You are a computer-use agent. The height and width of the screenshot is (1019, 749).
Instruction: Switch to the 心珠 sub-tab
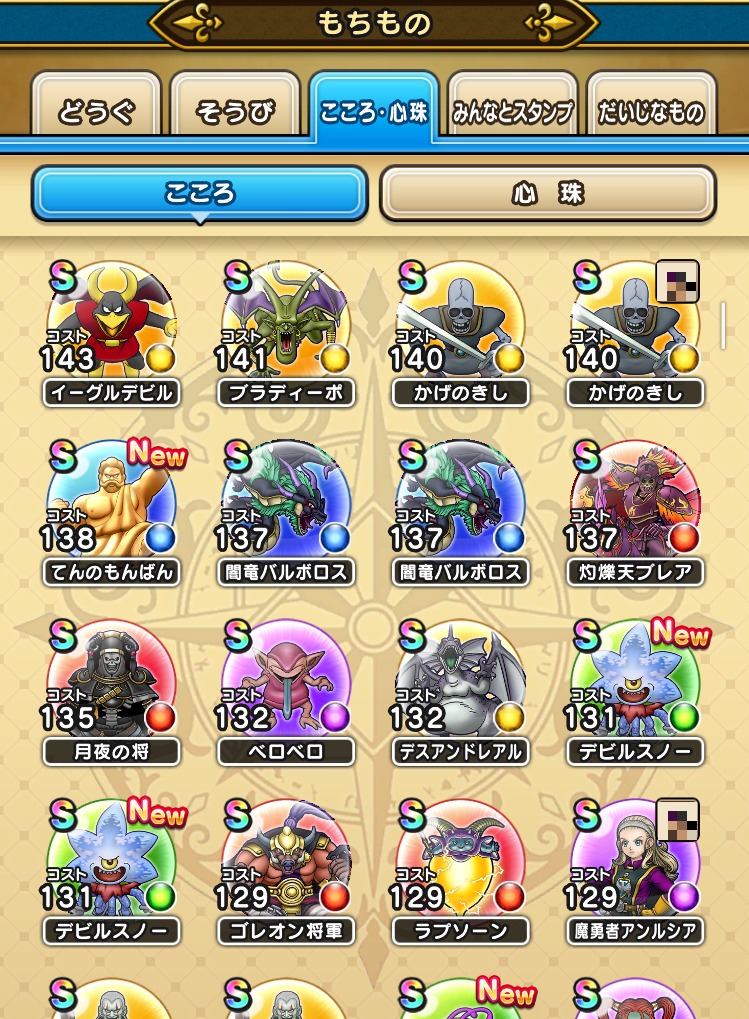tap(547, 193)
